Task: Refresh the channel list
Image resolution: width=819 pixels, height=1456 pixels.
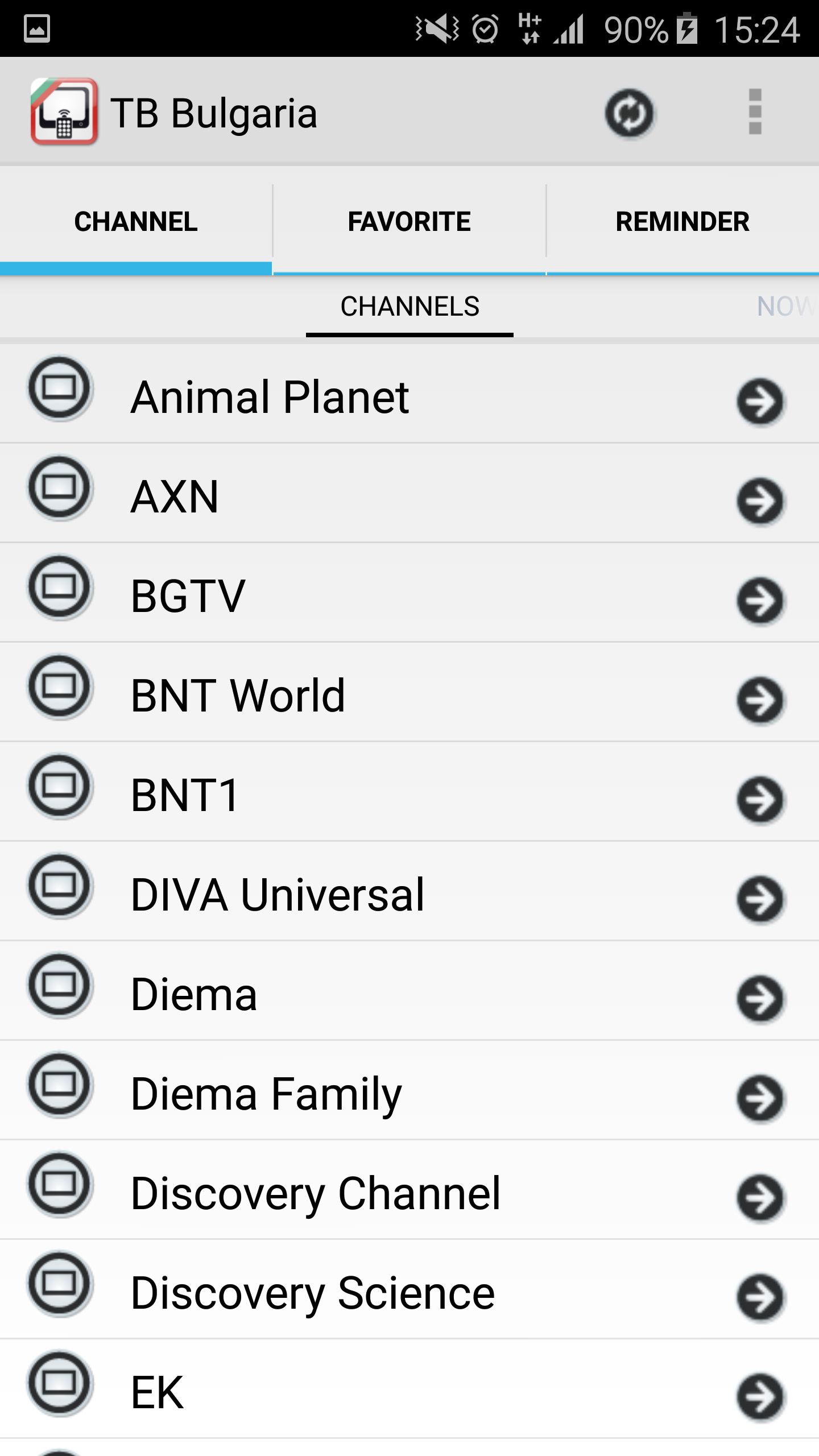Action: click(629, 114)
